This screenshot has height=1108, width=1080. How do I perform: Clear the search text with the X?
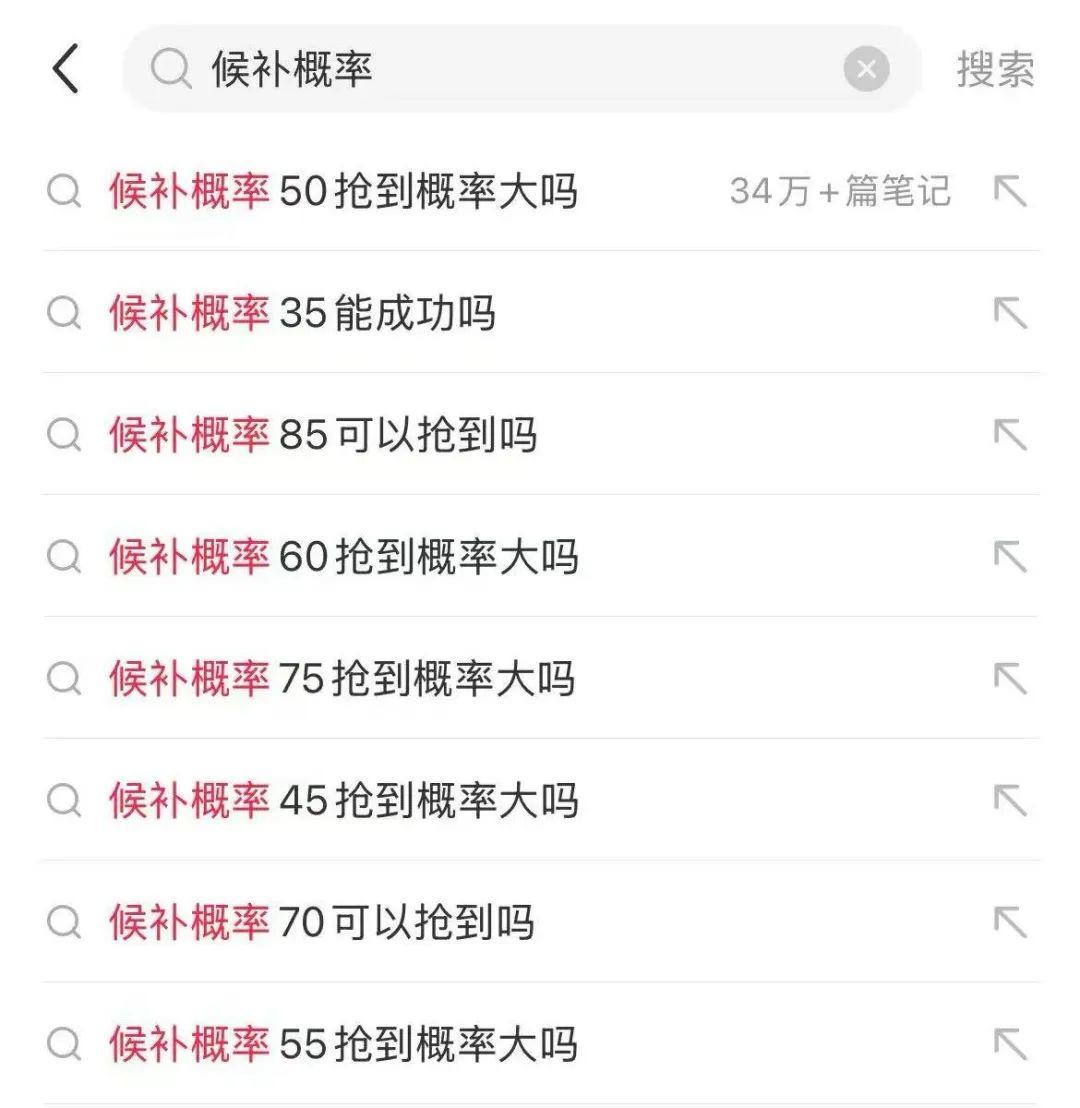coord(866,70)
